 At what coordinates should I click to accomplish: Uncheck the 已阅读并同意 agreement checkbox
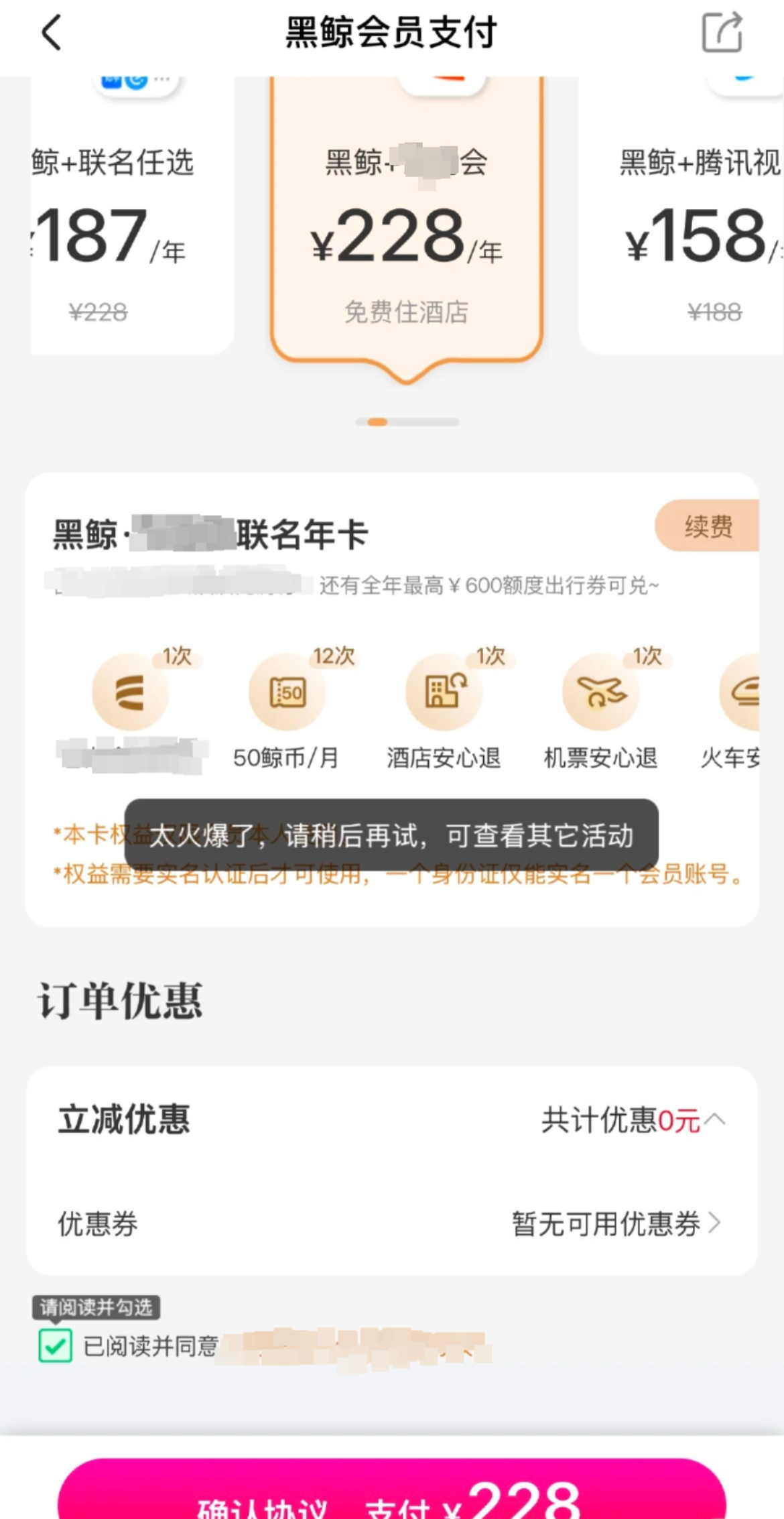56,1345
